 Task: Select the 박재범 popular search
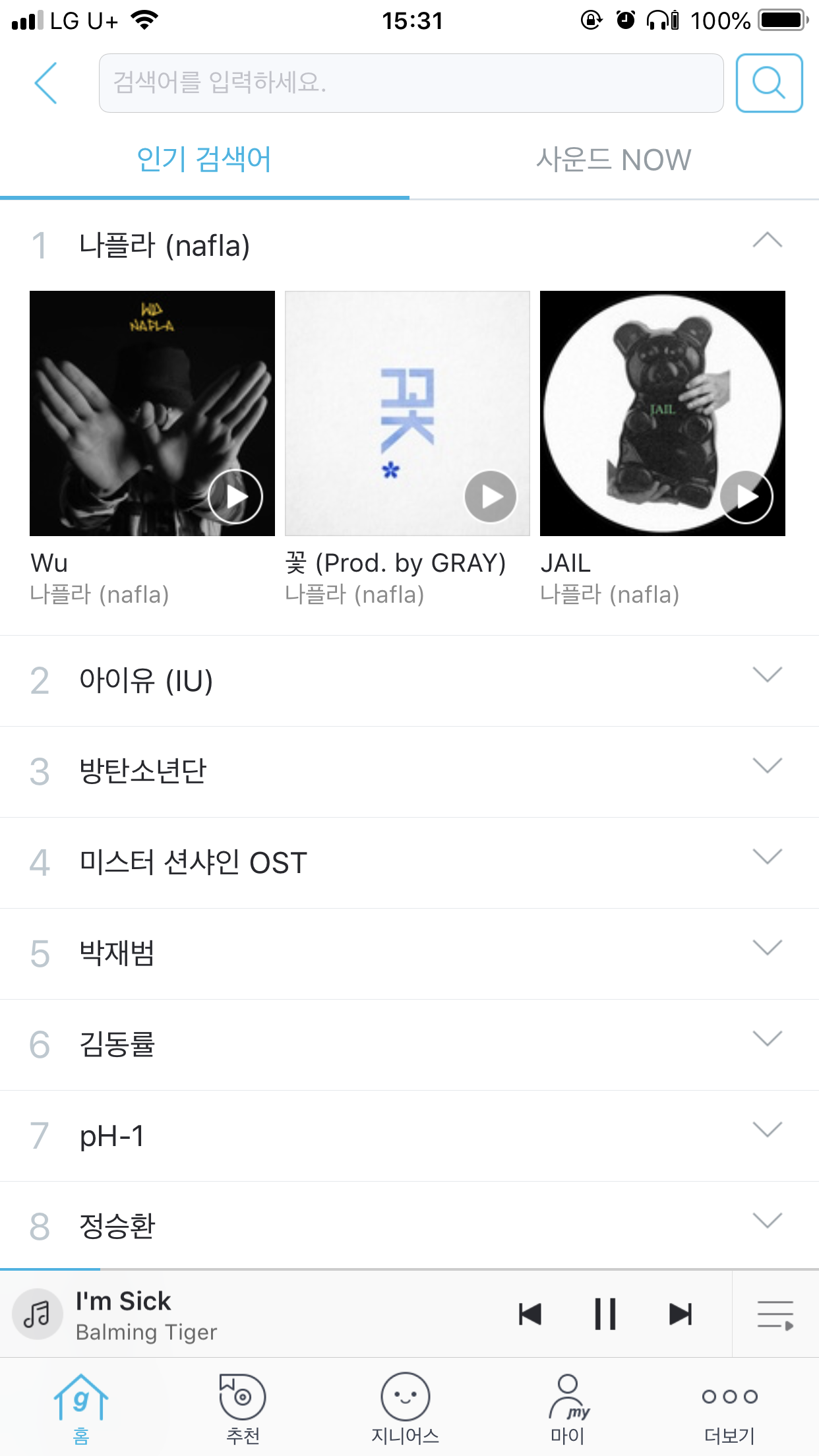(x=117, y=954)
